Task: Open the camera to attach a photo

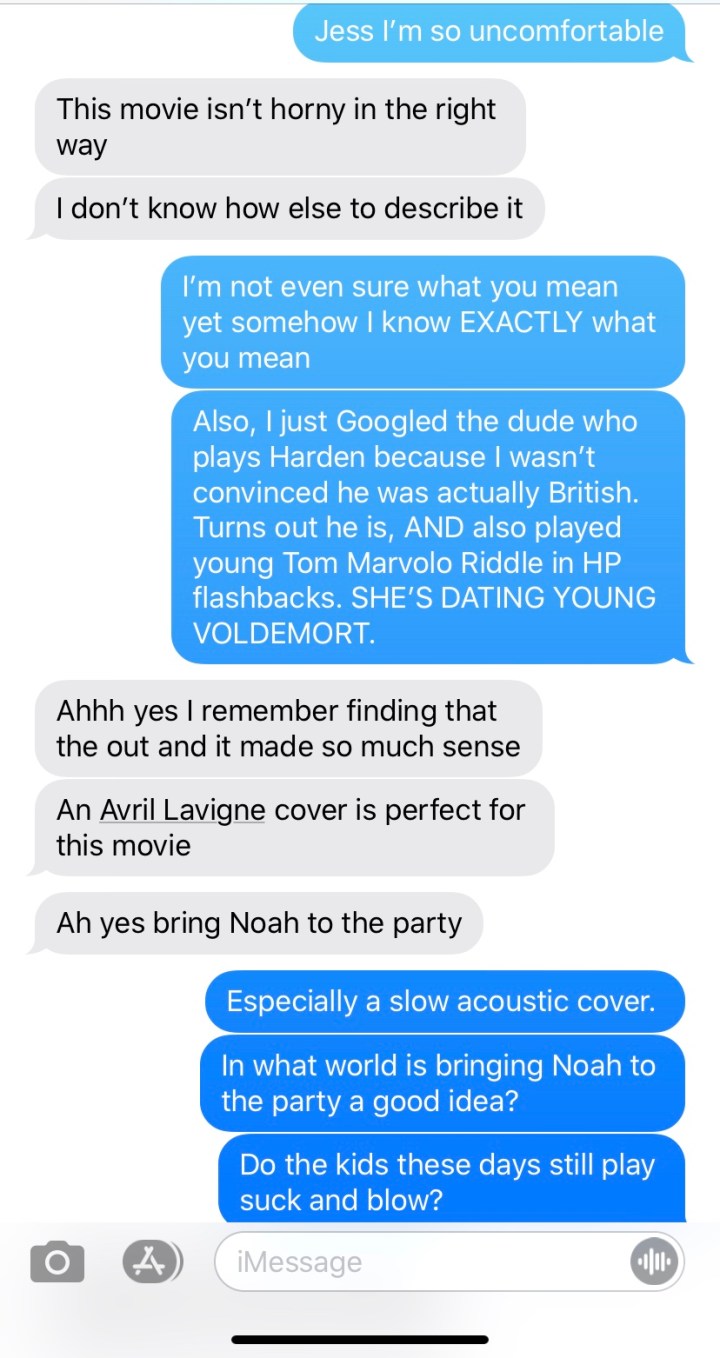Action: pos(58,1262)
